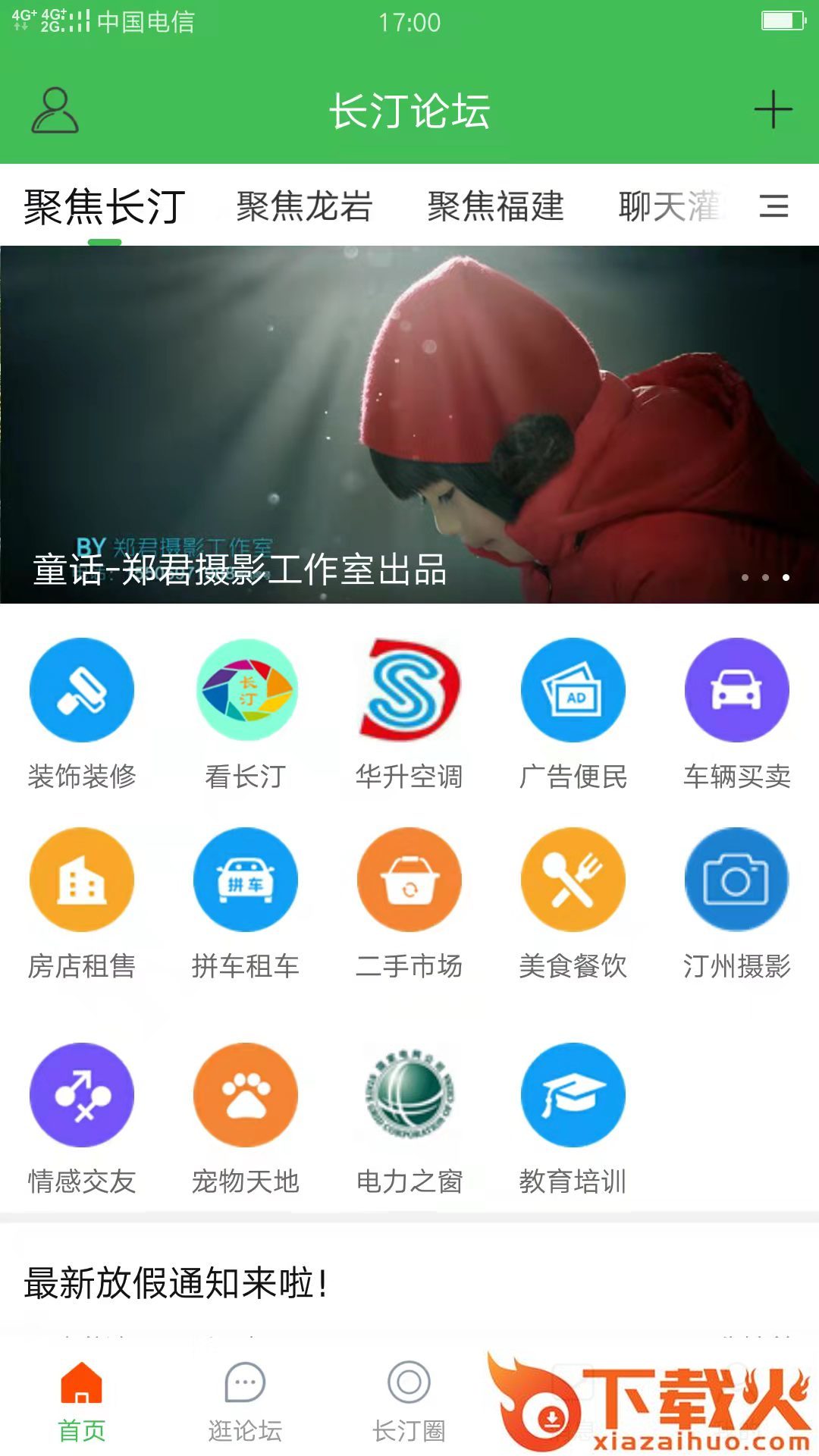Open the 房店租售 category

pyautogui.click(x=82, y=904)
